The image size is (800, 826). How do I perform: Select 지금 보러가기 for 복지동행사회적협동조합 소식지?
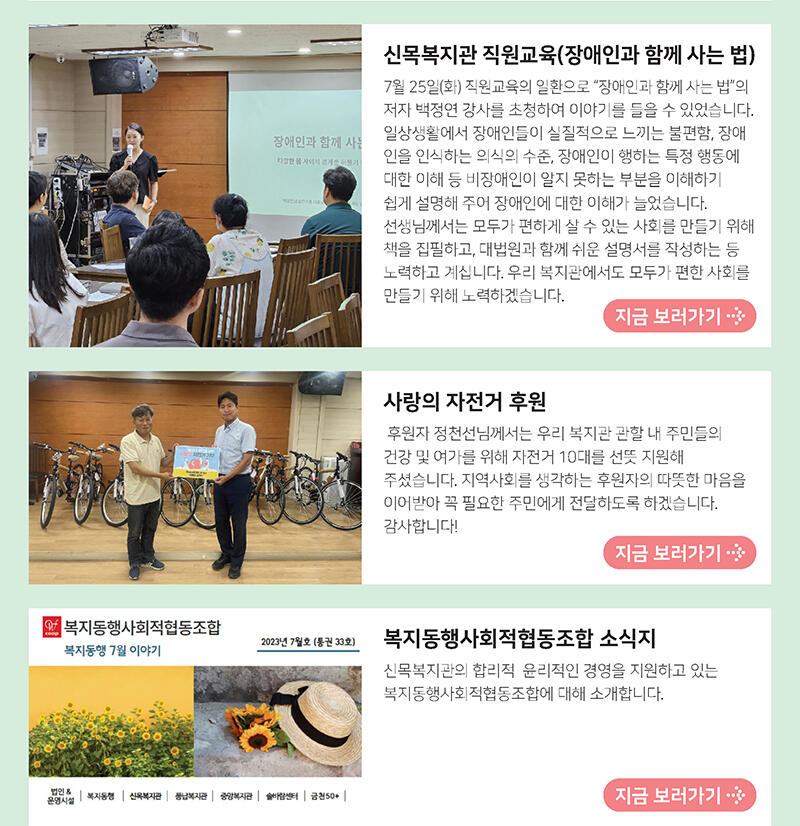coord(679,795)
